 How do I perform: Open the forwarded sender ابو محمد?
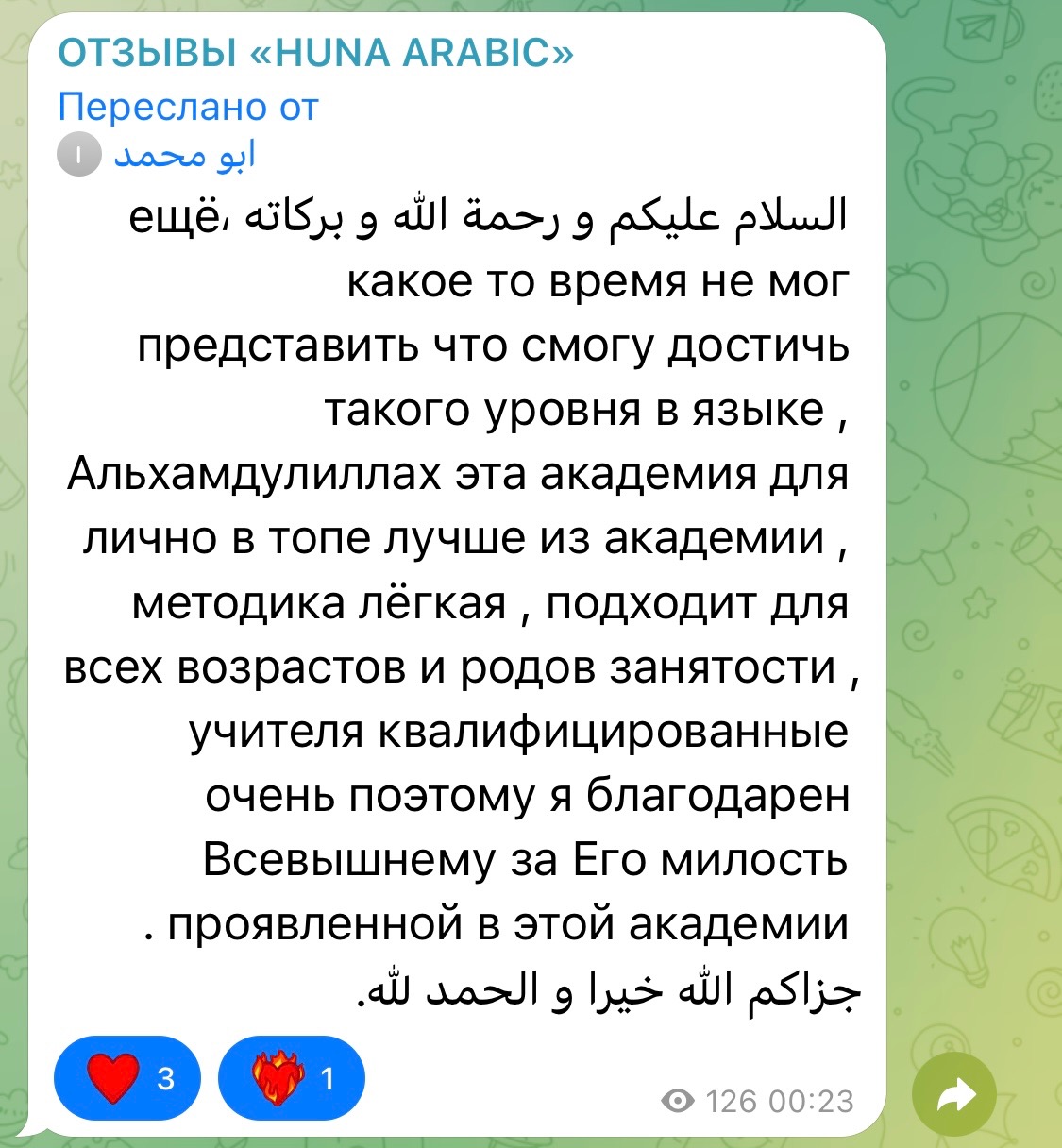(x=185, y=155)
